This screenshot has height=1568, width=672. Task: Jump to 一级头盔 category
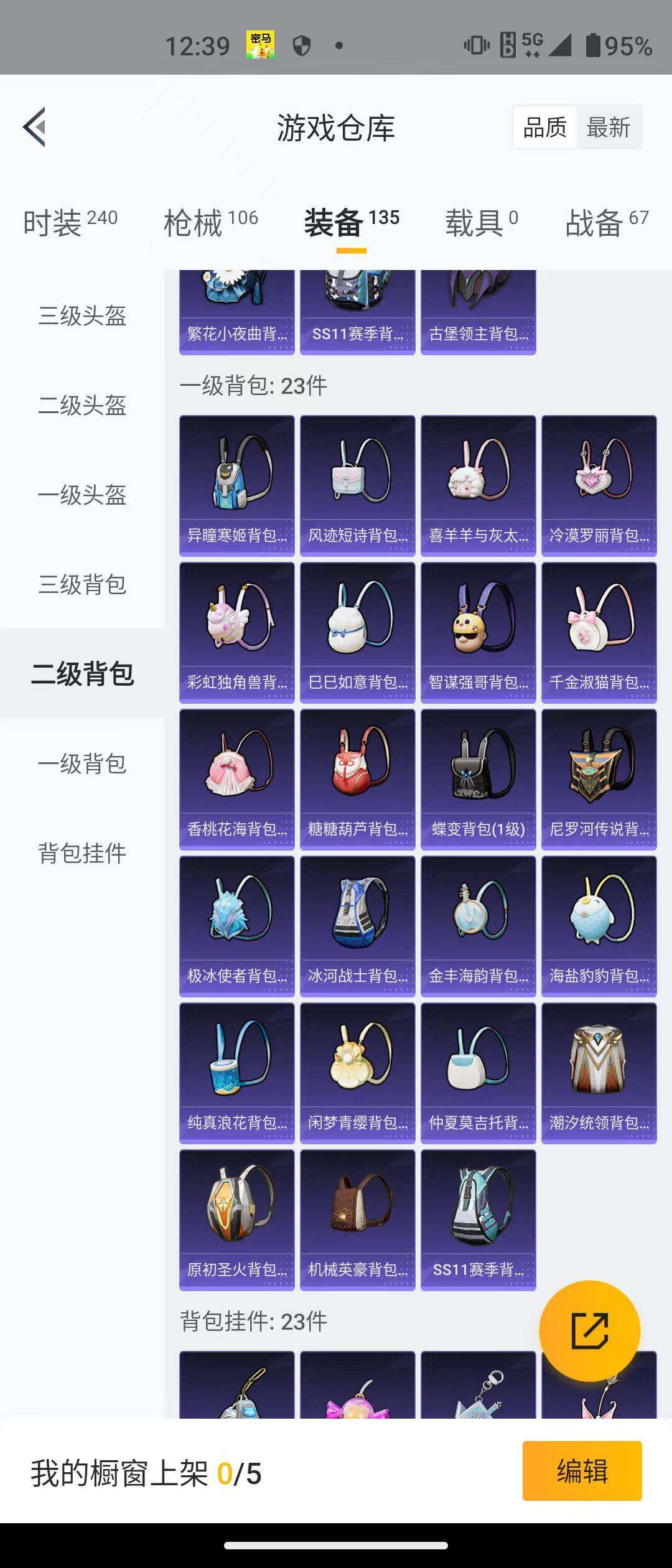click(82, 495)
